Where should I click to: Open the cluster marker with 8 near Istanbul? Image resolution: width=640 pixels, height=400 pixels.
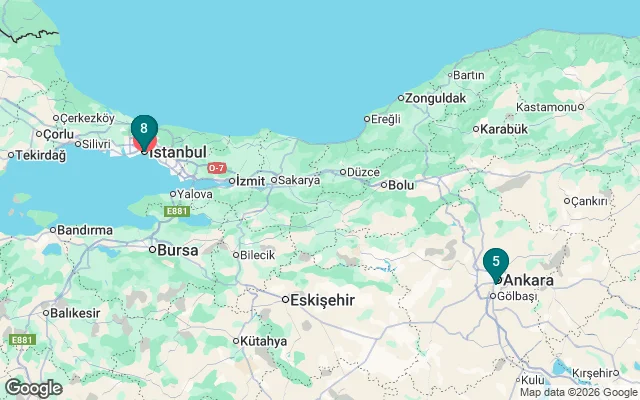click(144, 129)
